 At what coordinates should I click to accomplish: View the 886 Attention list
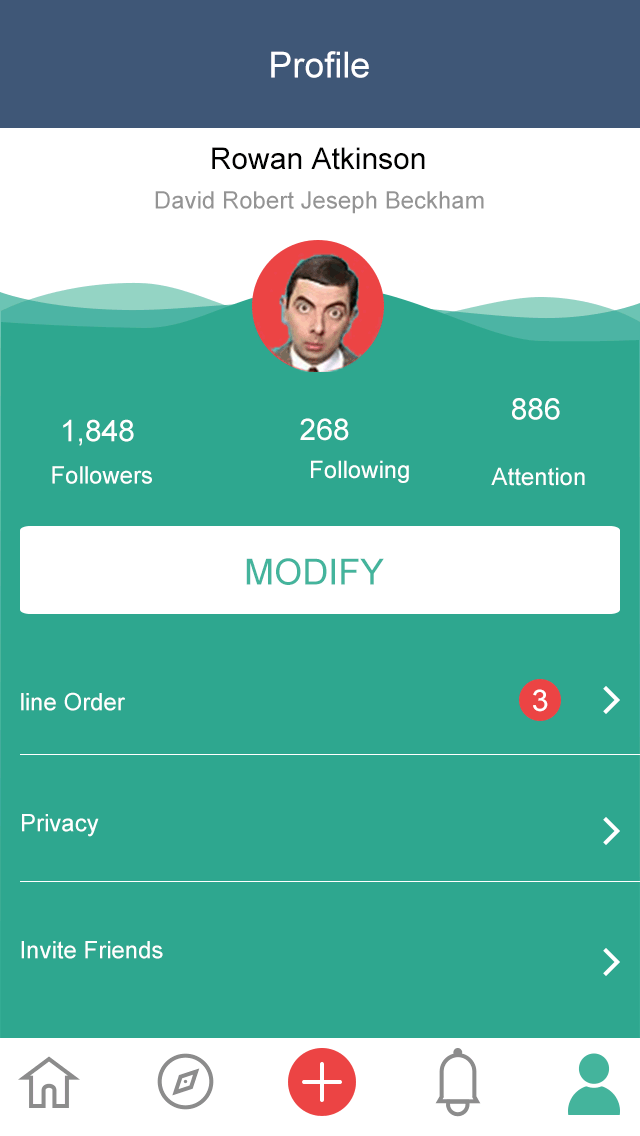pyautogui.click(x=537, y=442)
